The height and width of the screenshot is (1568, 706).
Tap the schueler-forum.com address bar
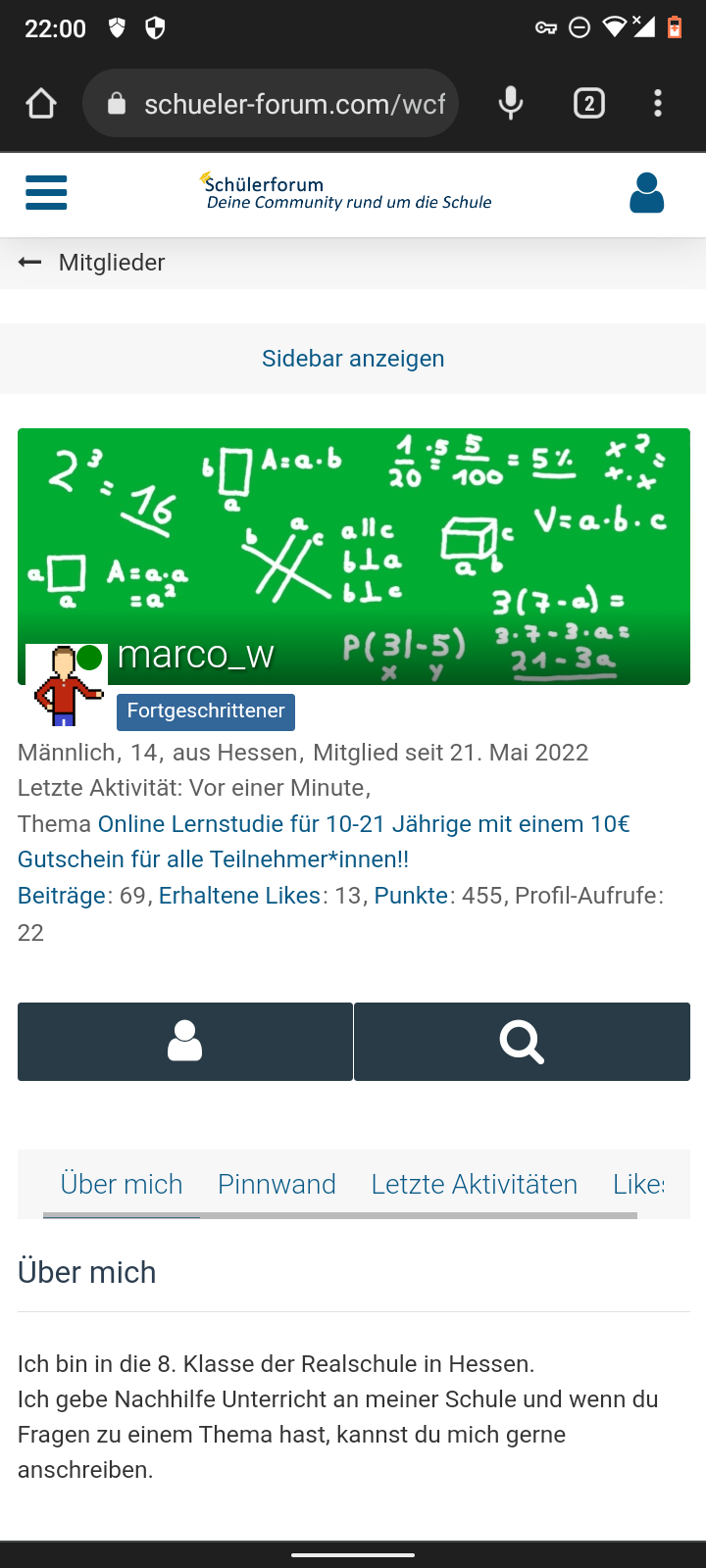point(284,104)
